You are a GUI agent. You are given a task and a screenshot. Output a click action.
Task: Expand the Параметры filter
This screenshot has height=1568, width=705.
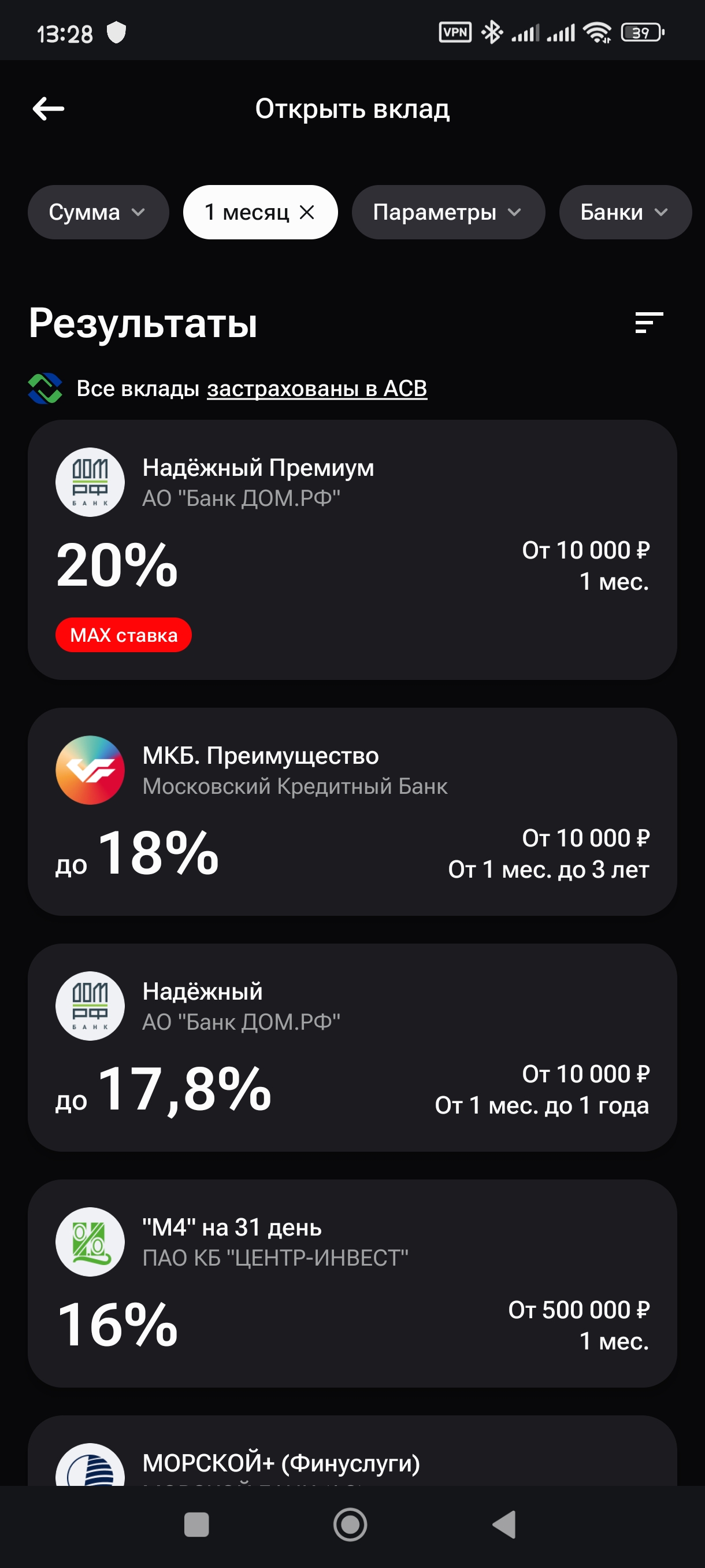pos(448,212)
